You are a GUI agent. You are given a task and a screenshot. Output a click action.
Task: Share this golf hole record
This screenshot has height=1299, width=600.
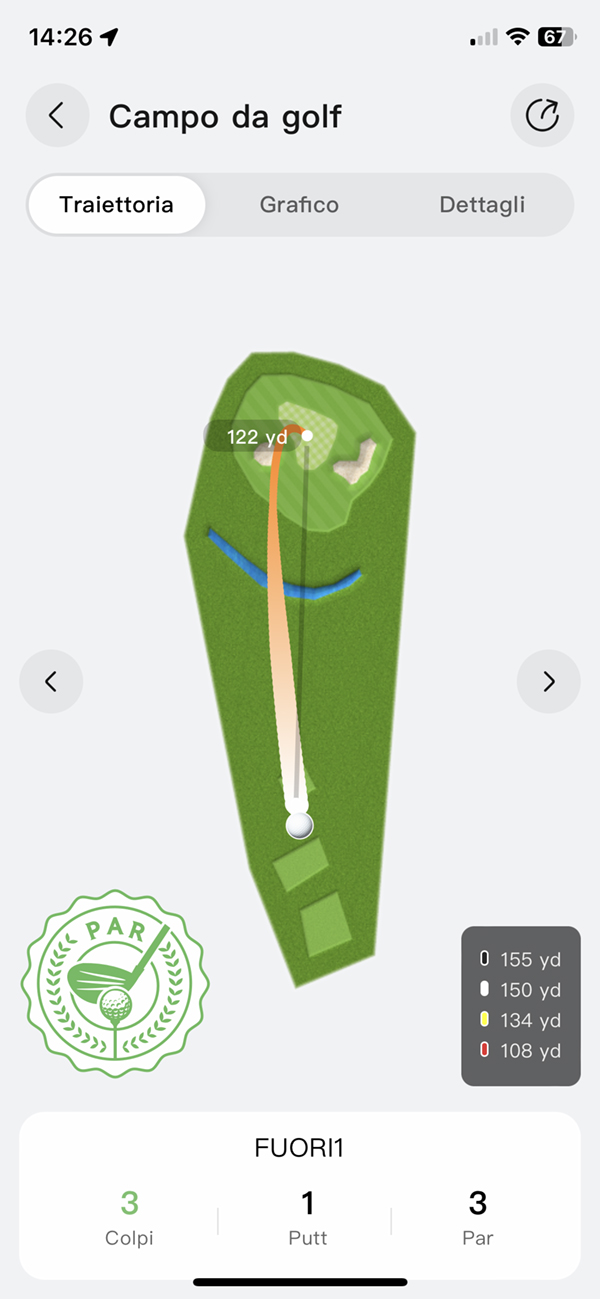pyautogui.click(x=542, y=116)
